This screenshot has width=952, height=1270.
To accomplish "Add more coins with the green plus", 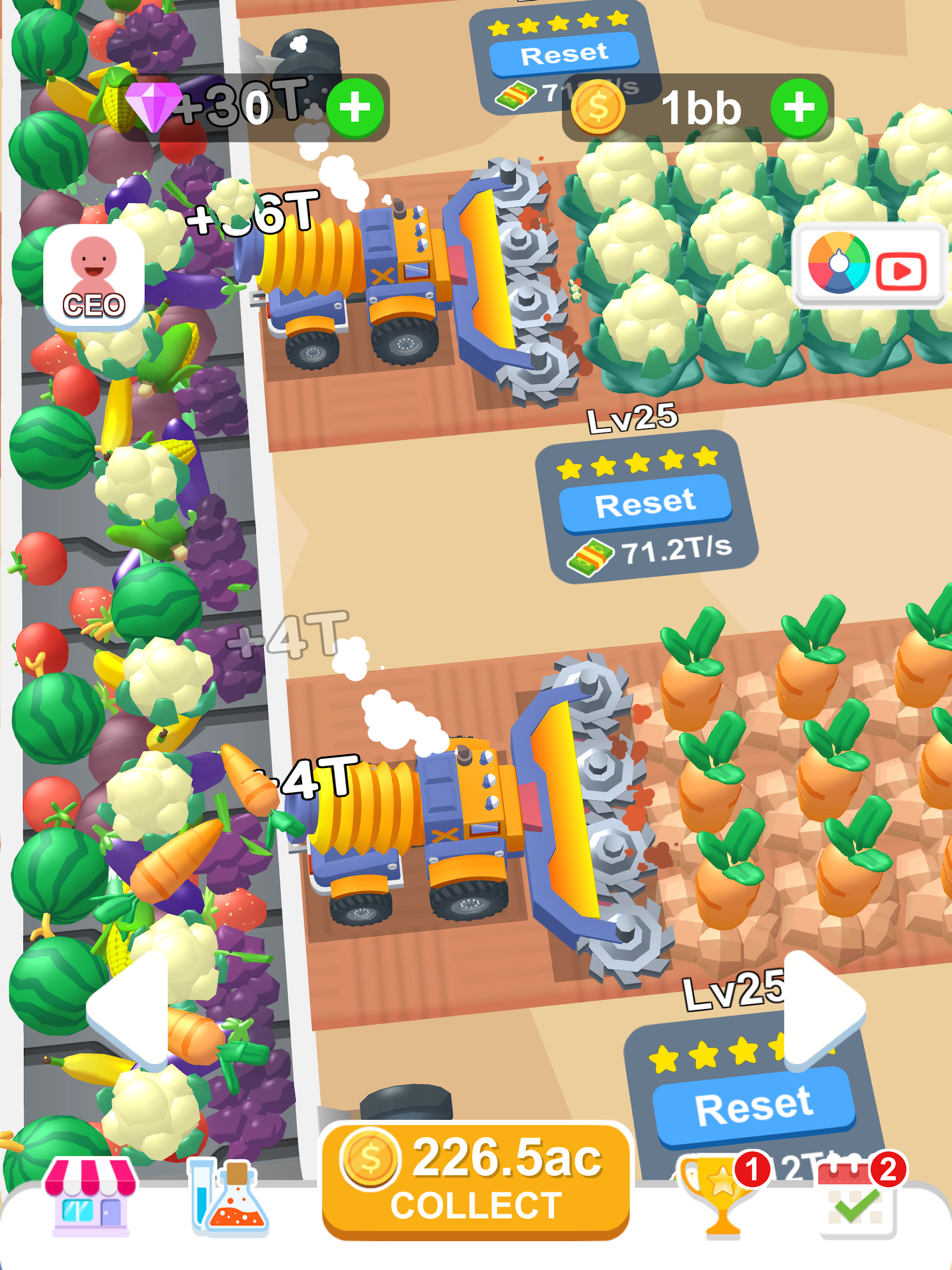I will pos(799,107).
